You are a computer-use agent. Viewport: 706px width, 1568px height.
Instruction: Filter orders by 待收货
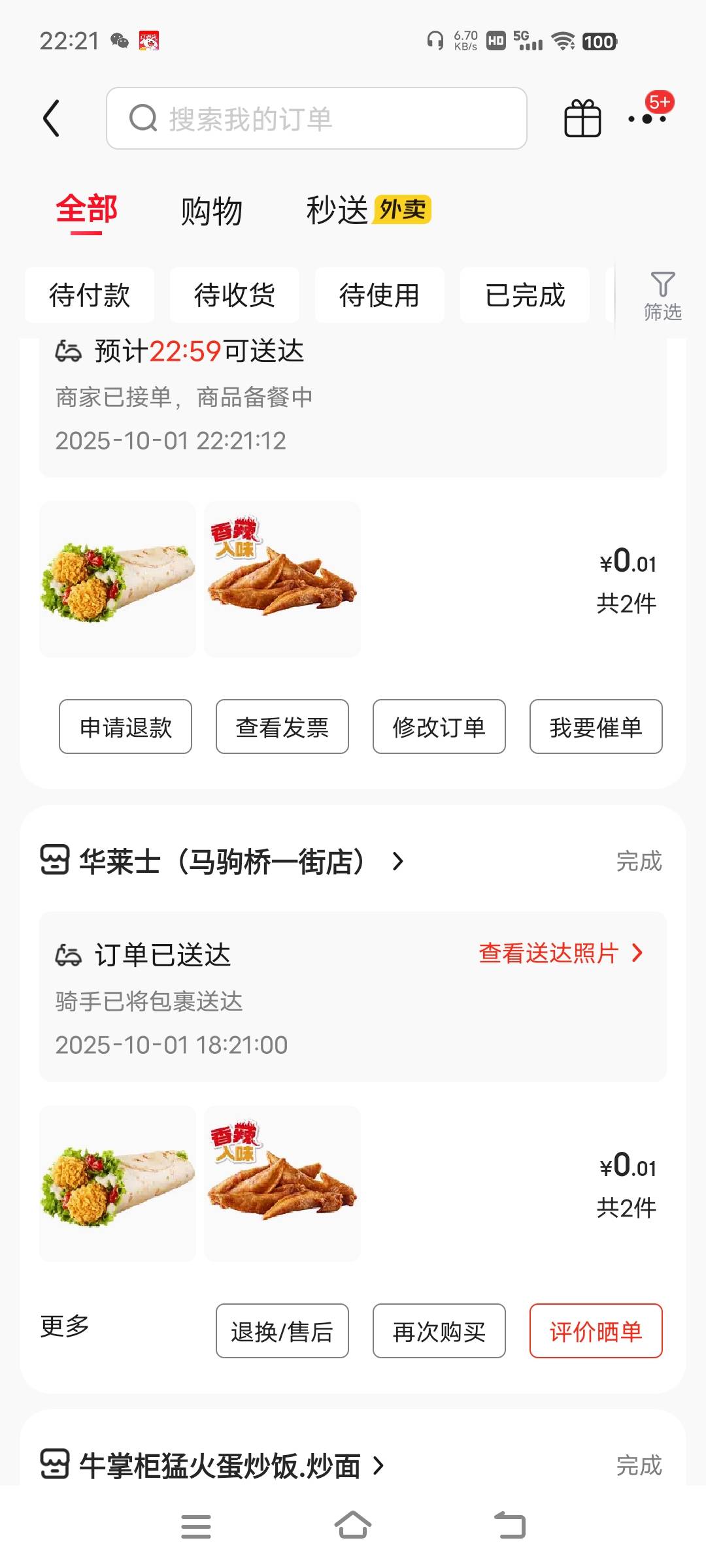(235, 295)
